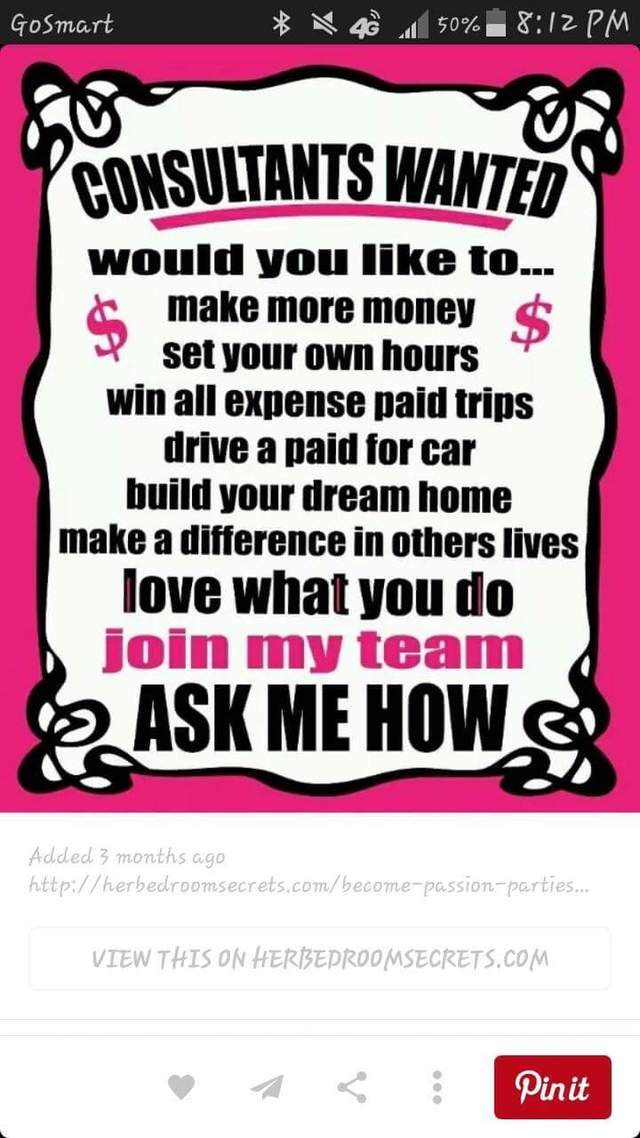Tap View This On Herbedroomsecrets.com button
The width and height of the screenshot is (640, 1138).
click(320, 958)
